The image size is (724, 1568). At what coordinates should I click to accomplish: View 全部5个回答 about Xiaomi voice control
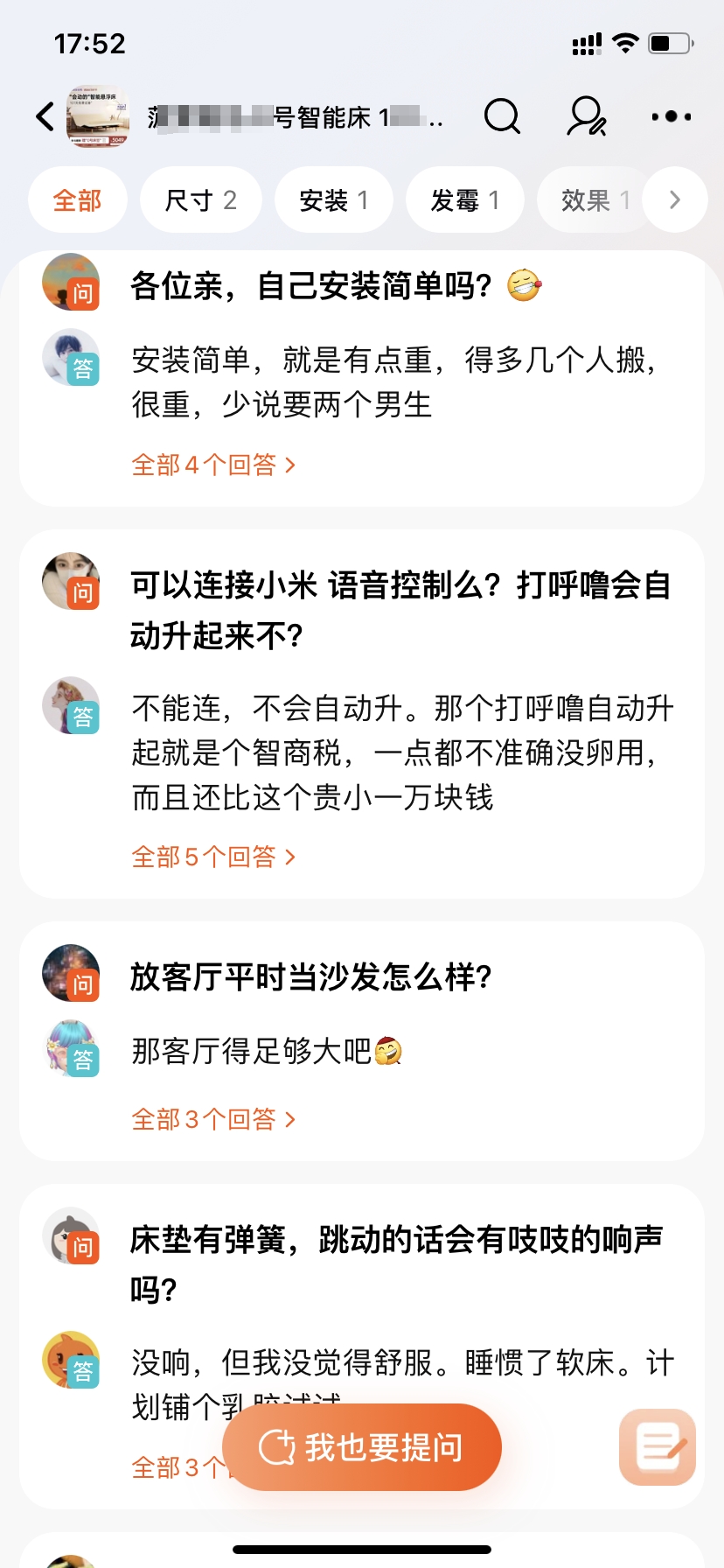point(213,857)
